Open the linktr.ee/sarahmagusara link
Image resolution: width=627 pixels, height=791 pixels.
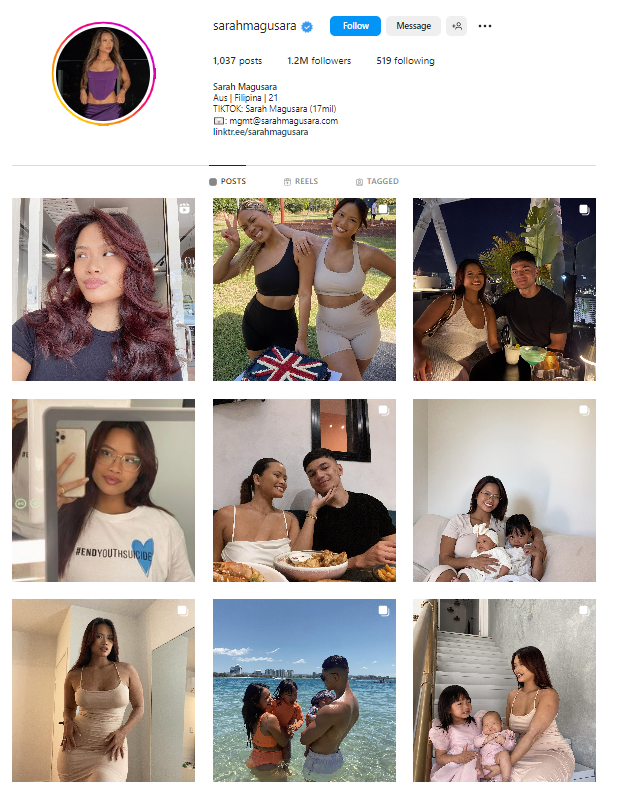coord(260,131)
